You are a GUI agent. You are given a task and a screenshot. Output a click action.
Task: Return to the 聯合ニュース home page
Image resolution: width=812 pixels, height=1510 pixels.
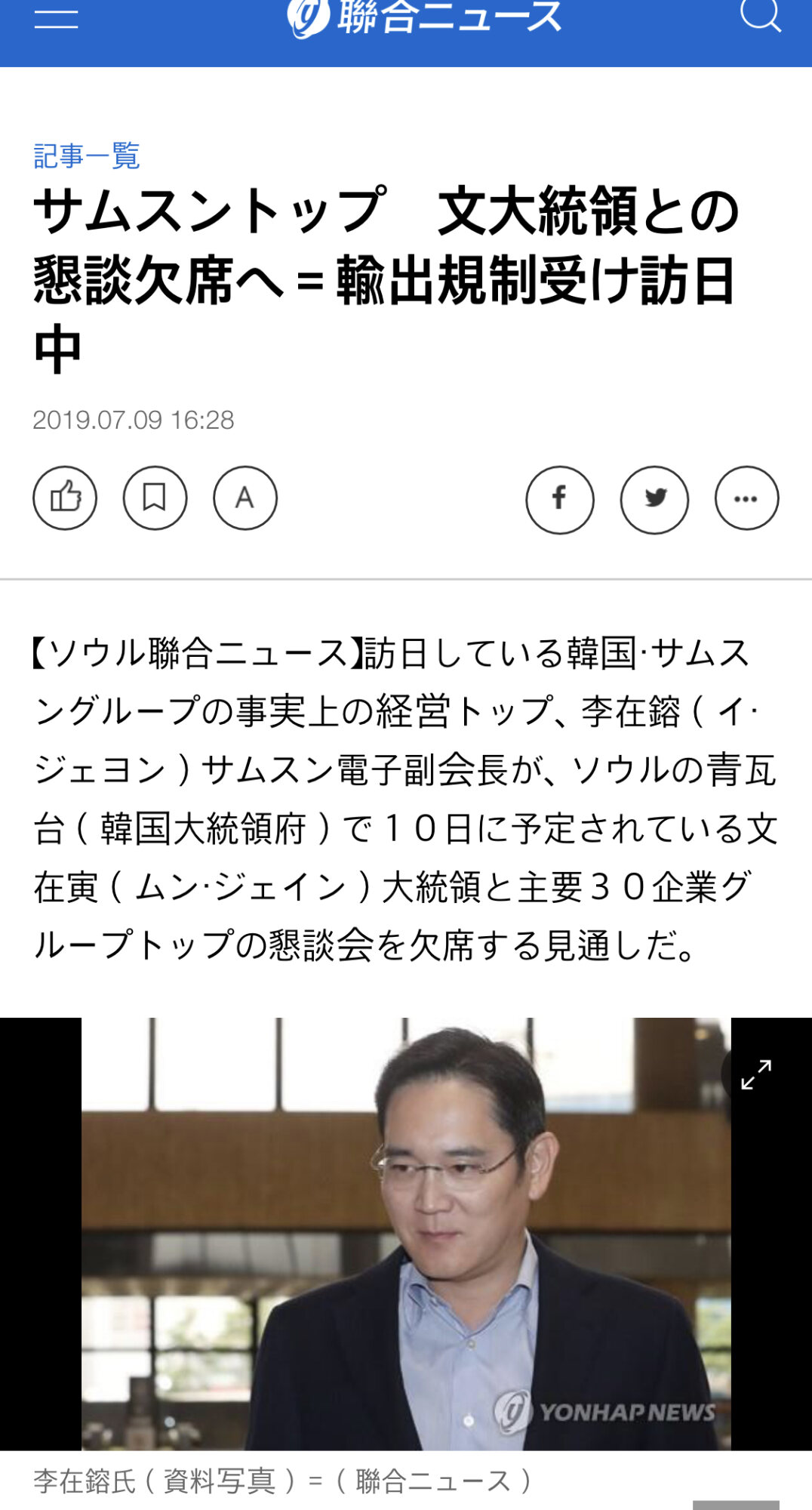point(425,18)
